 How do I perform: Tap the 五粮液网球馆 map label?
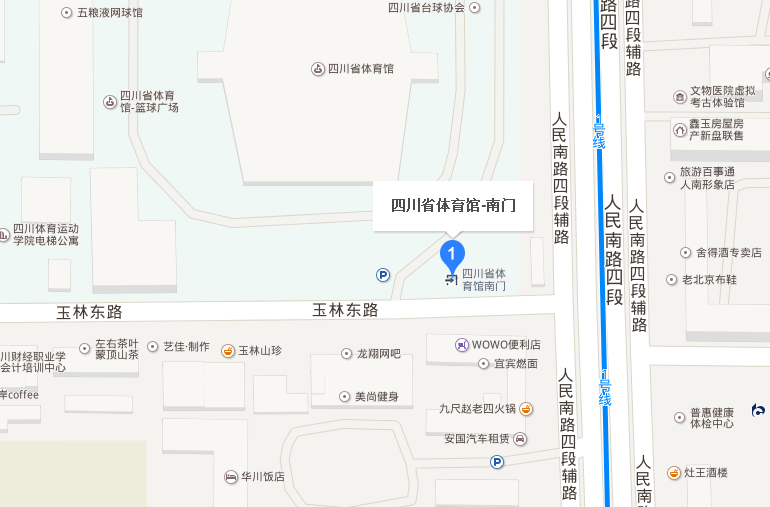click(101, 13)
